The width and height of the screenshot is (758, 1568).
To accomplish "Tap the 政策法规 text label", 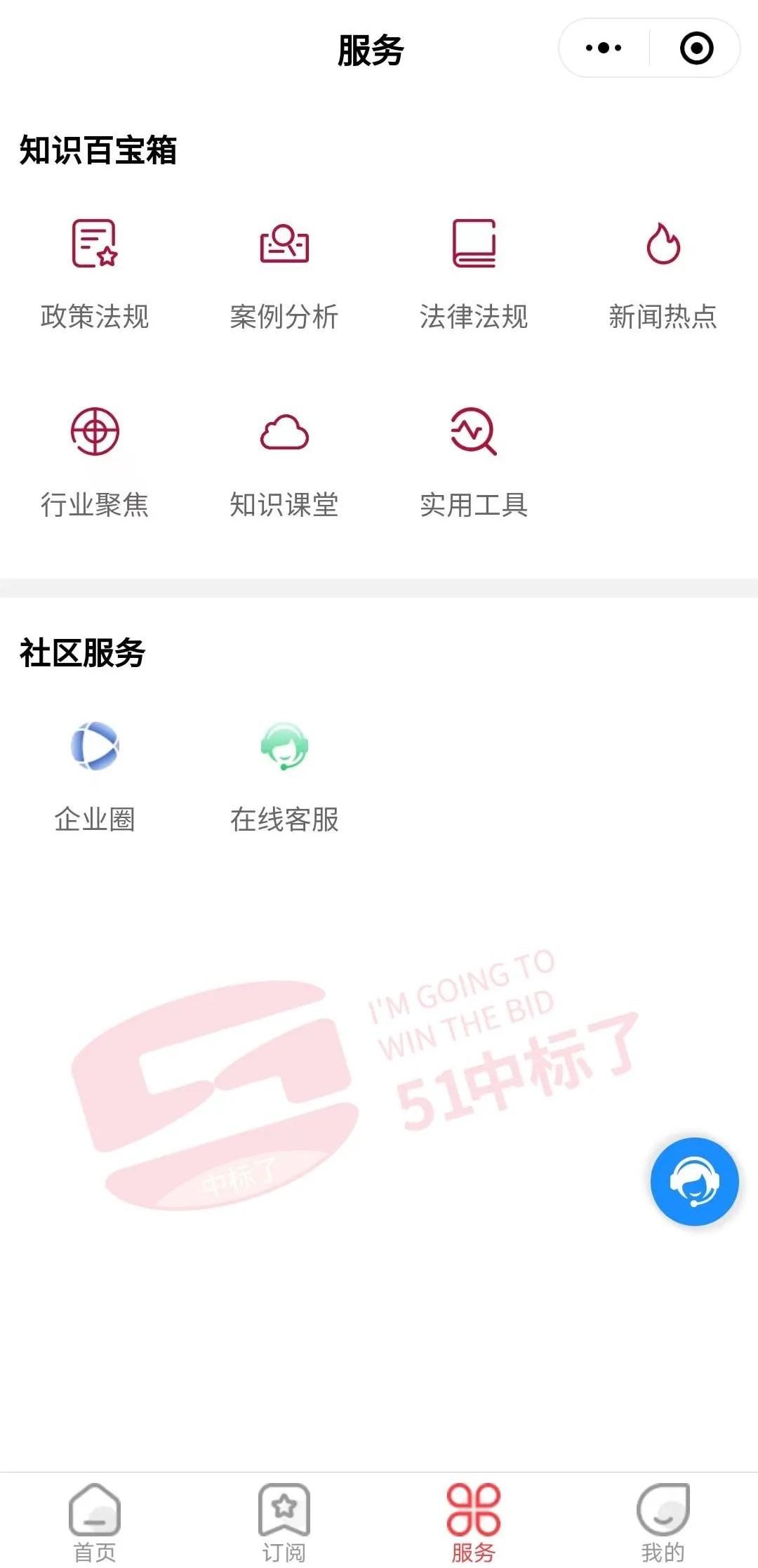I will tap(95, 317).
